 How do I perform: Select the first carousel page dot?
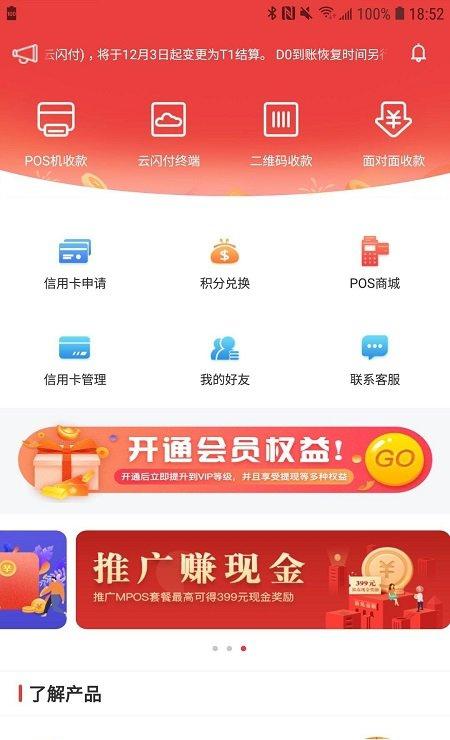click(215, 648)
